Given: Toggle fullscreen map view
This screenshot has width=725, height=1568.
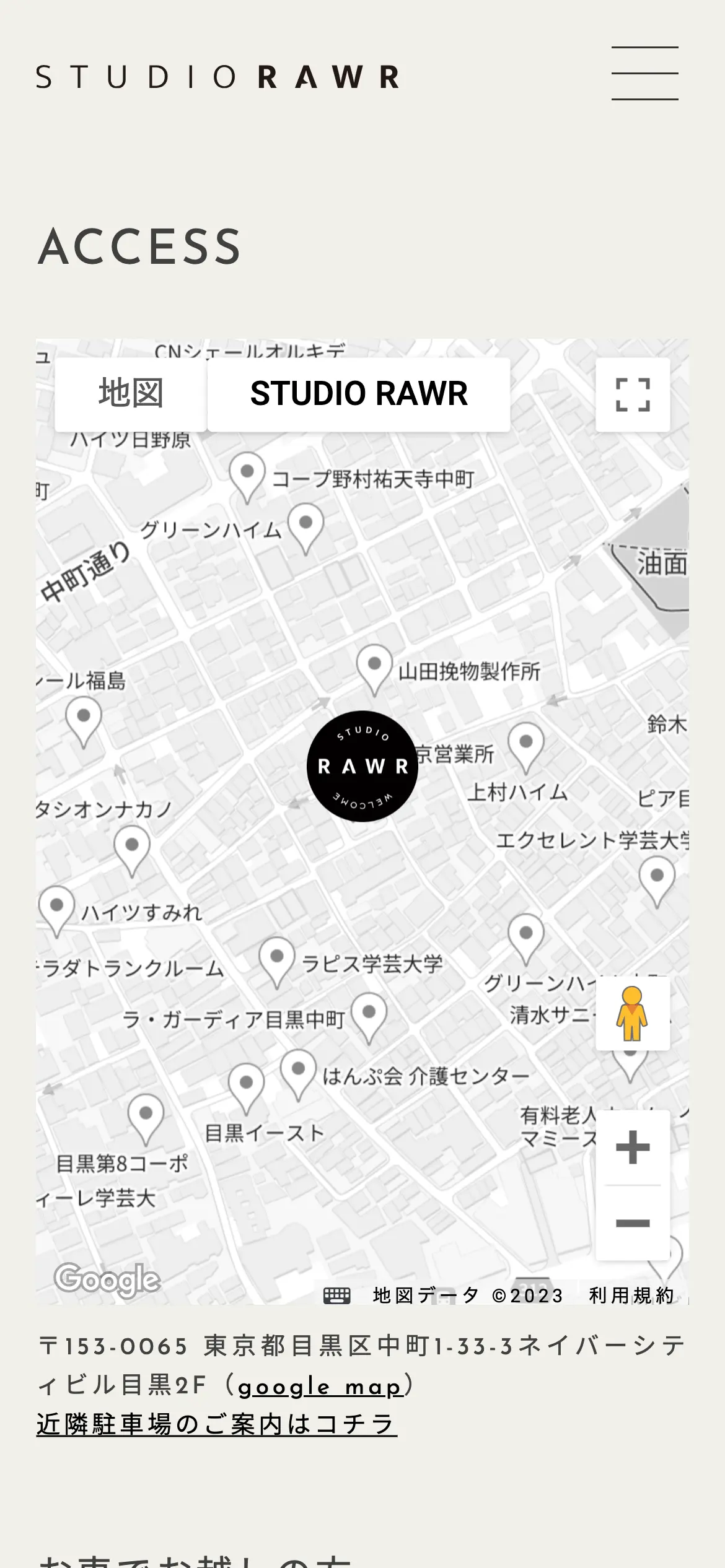Looking at the screenshot, I should [633, 394].
